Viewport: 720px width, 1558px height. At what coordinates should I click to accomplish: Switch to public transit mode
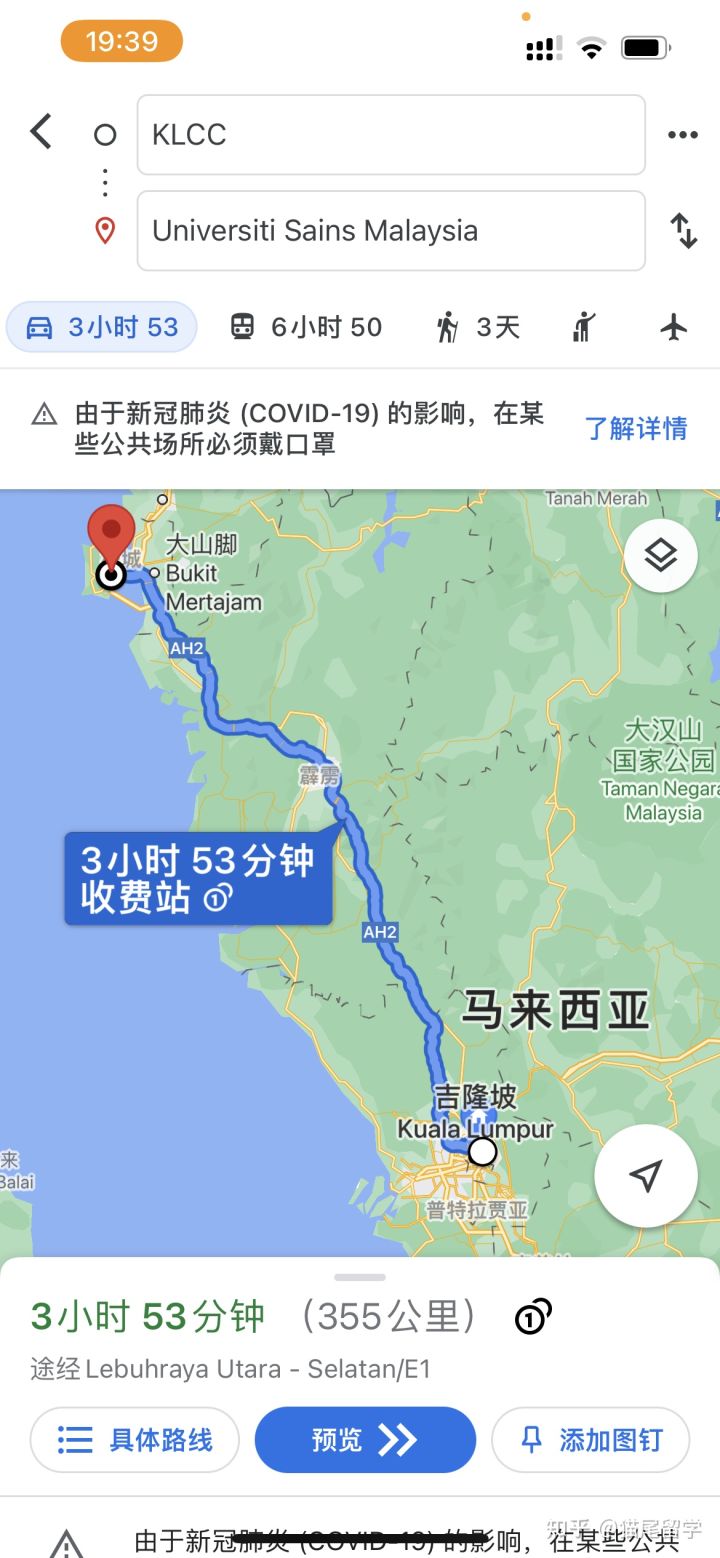(306, 327)
